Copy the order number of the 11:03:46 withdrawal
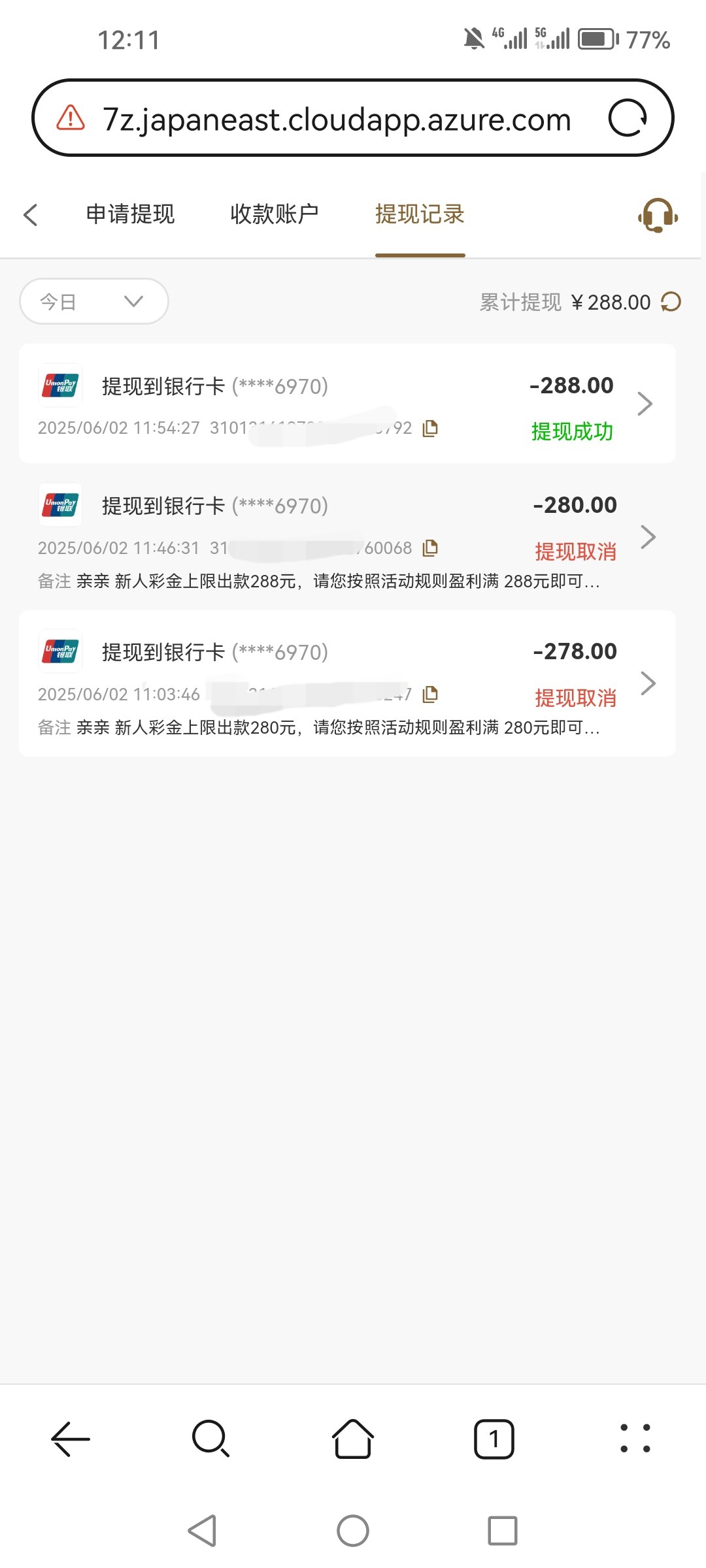This screenshot has width=706, height=1568. point(430,694)
